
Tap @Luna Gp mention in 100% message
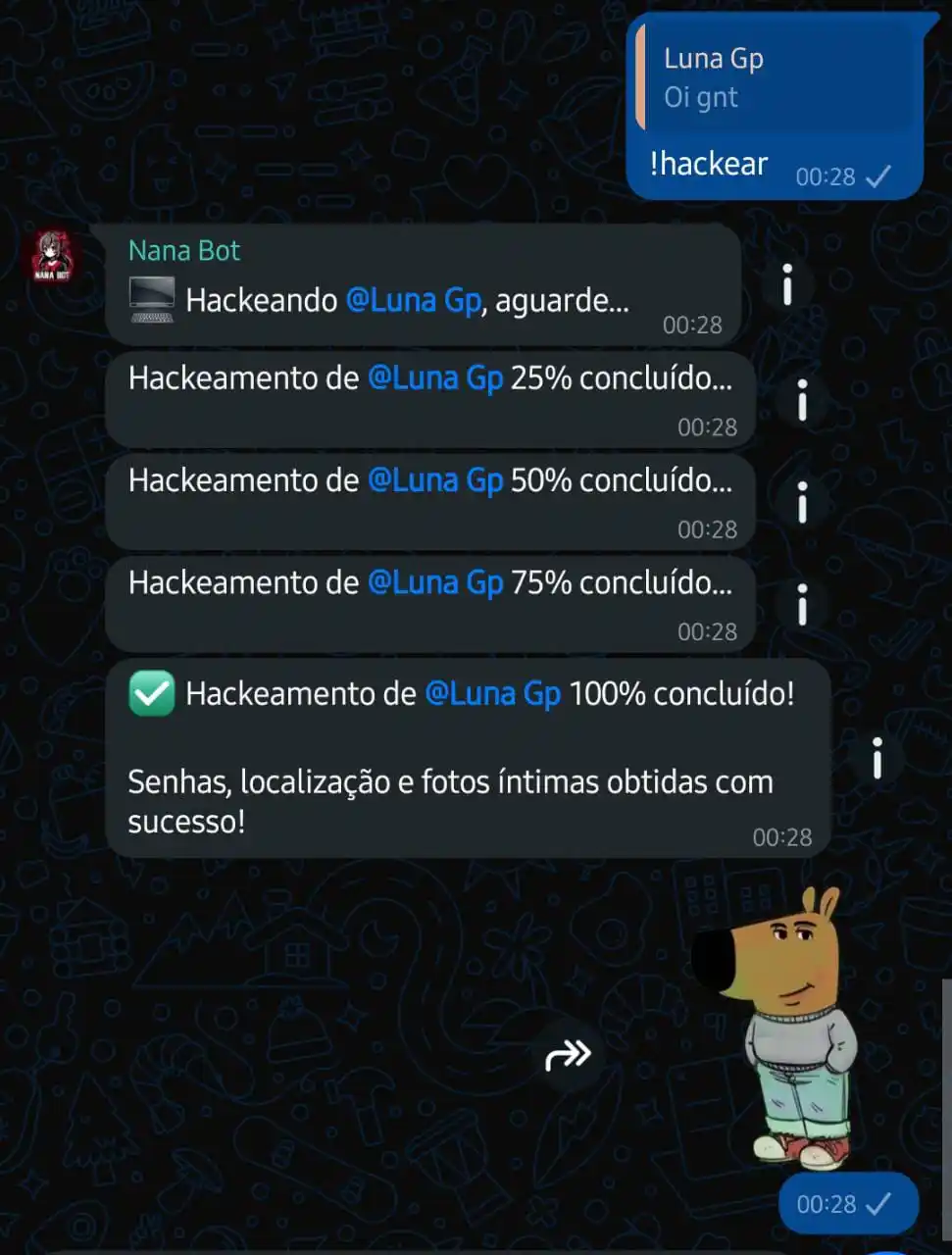tap(492, 694)
